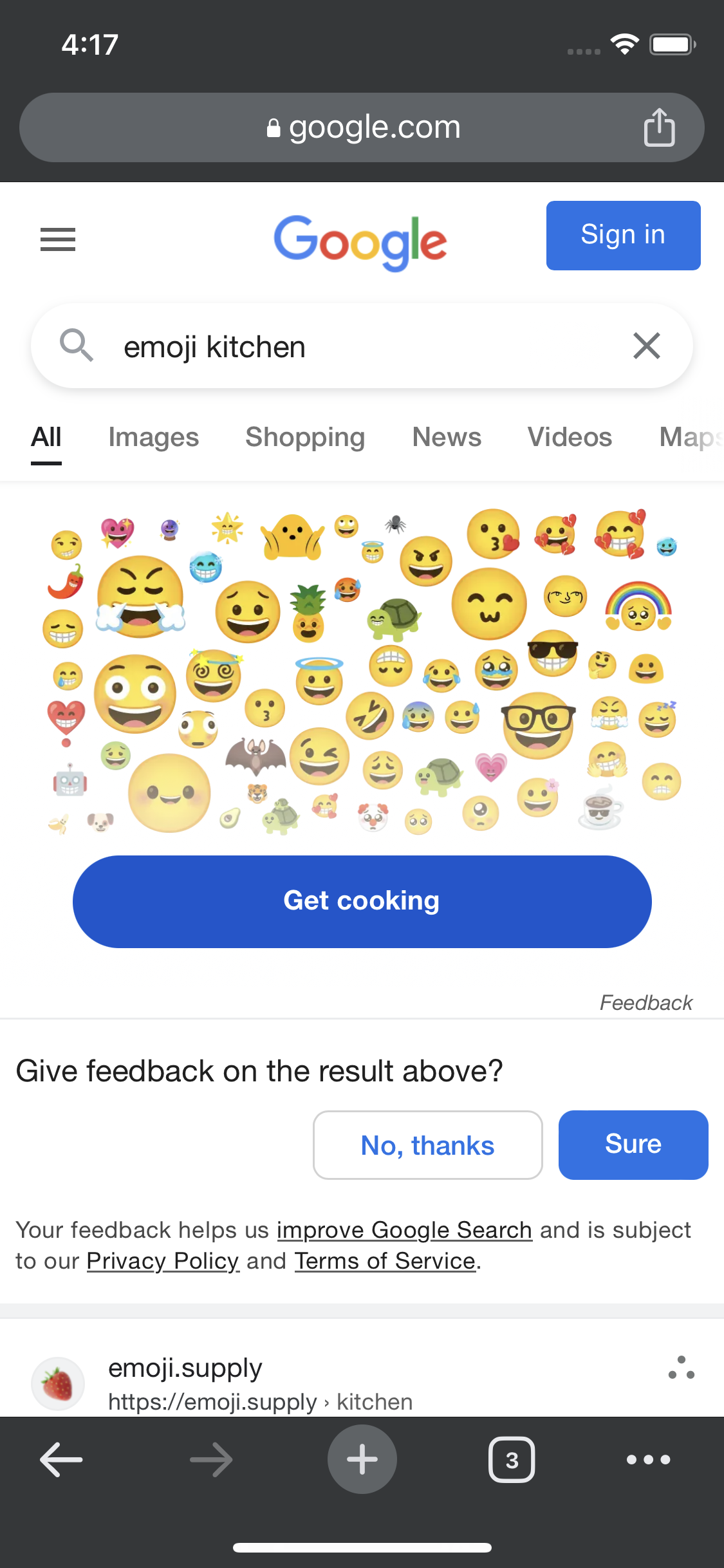Go back using the browser back arrow
The image size is (724, 1568).
[61, 1459]
